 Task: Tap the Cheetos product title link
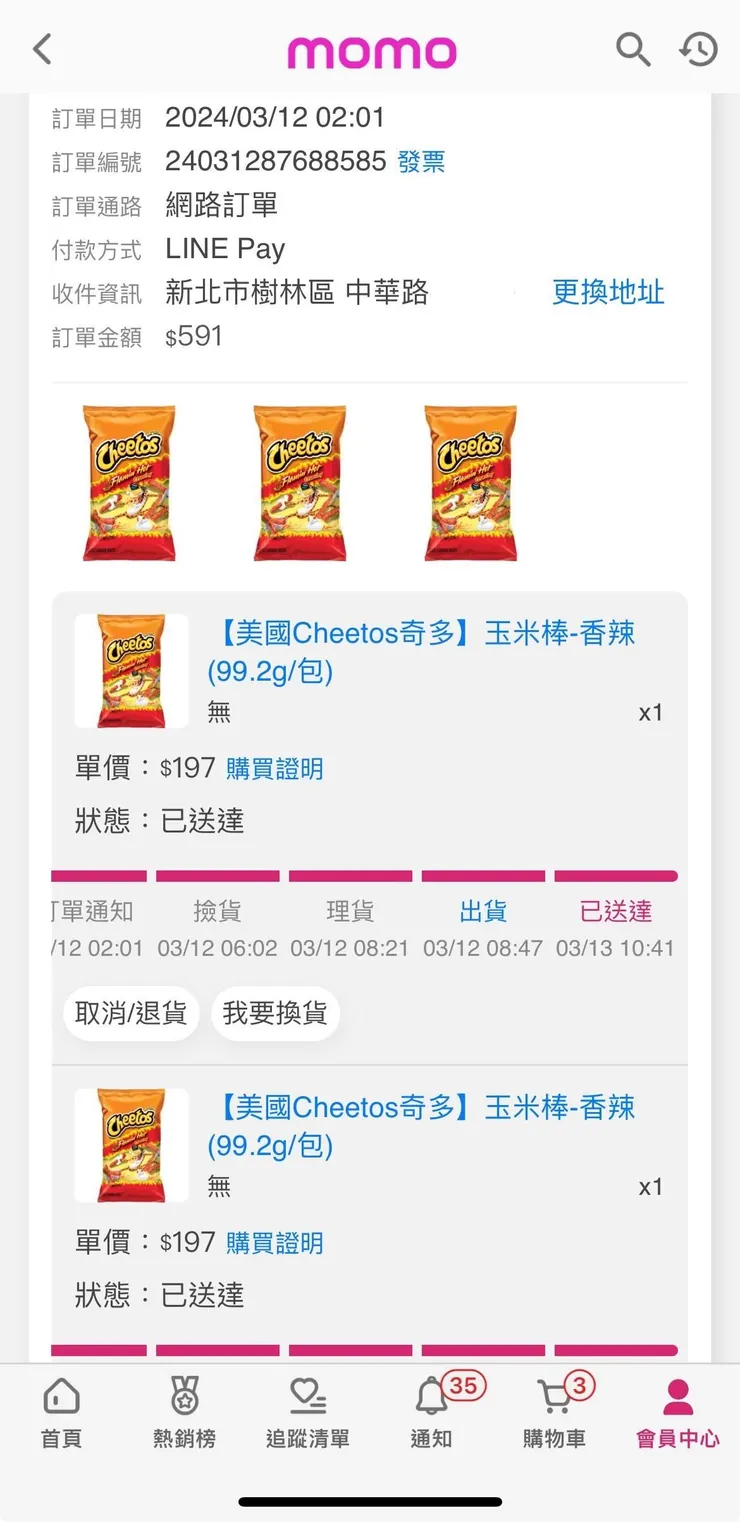421,633
